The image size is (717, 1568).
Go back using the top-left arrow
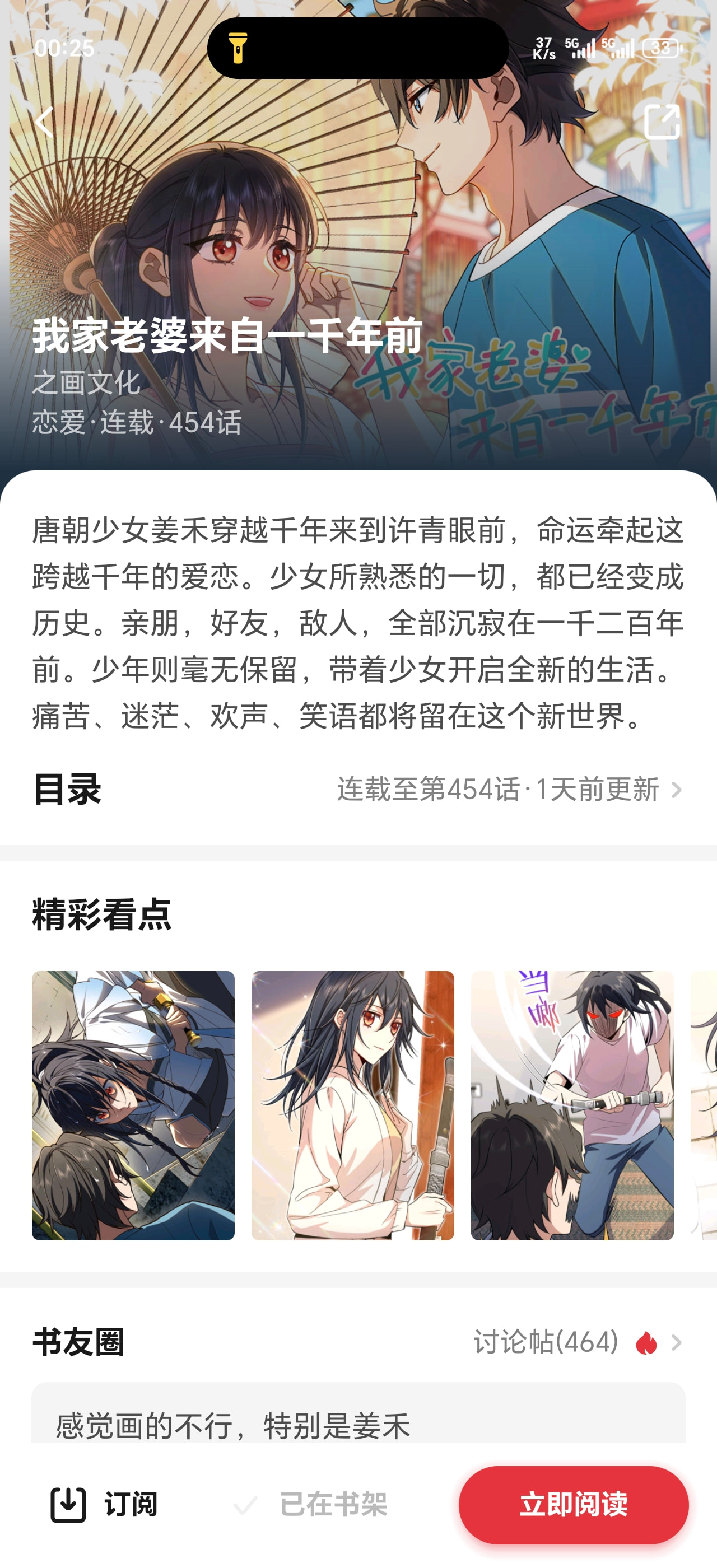click(44, 122)
